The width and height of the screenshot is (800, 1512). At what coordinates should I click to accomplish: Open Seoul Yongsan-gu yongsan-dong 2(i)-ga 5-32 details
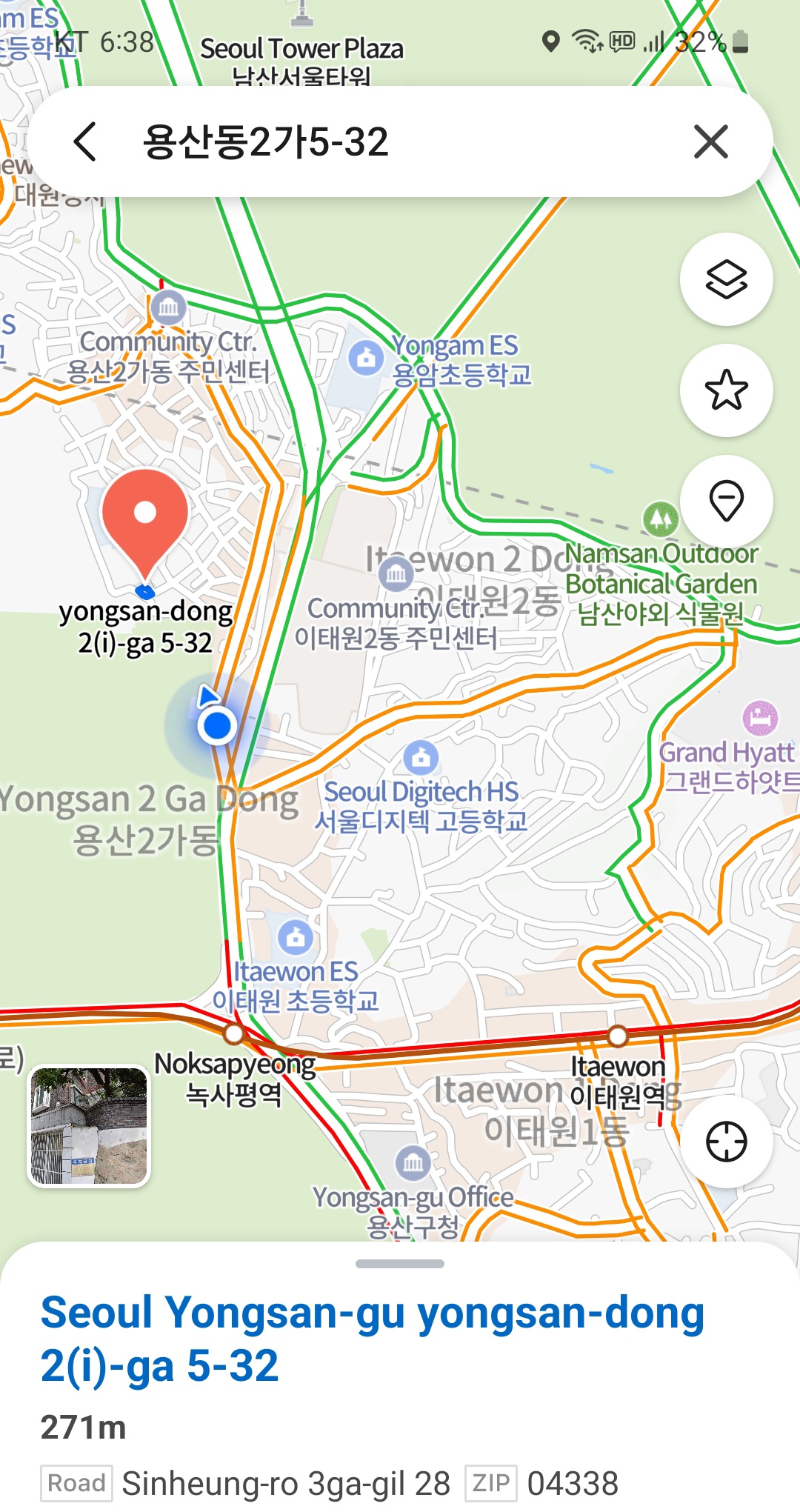pyautogui.click(x=372, y=1338)
